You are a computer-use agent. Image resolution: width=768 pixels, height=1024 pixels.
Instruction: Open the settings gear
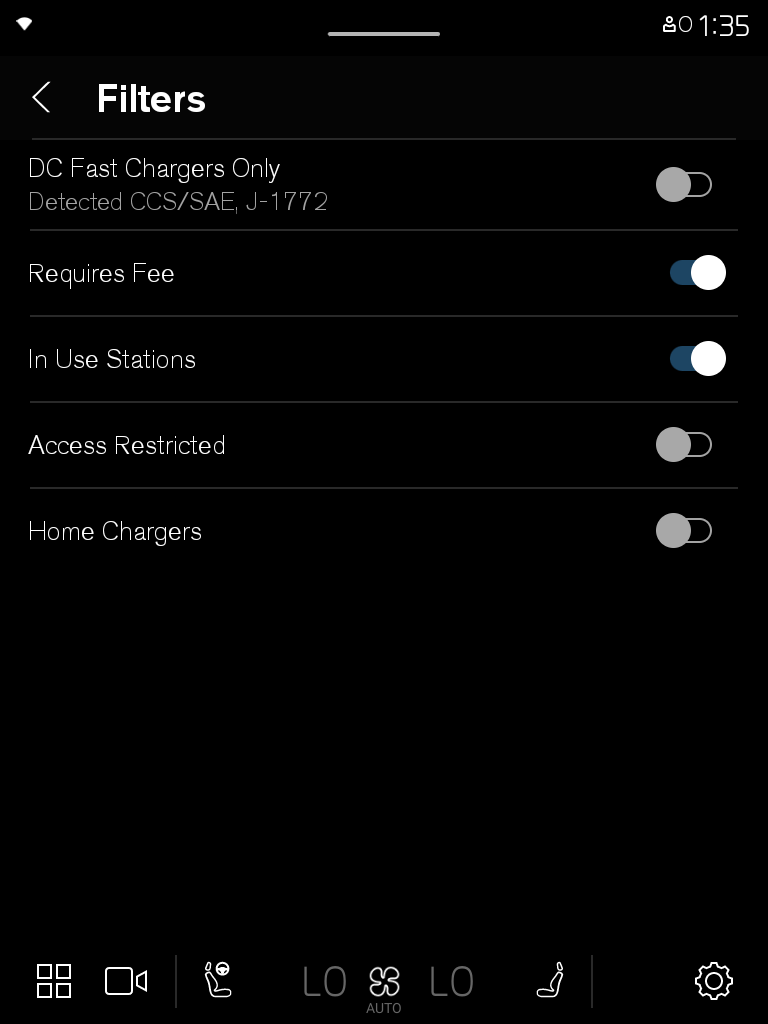point(713,981)
